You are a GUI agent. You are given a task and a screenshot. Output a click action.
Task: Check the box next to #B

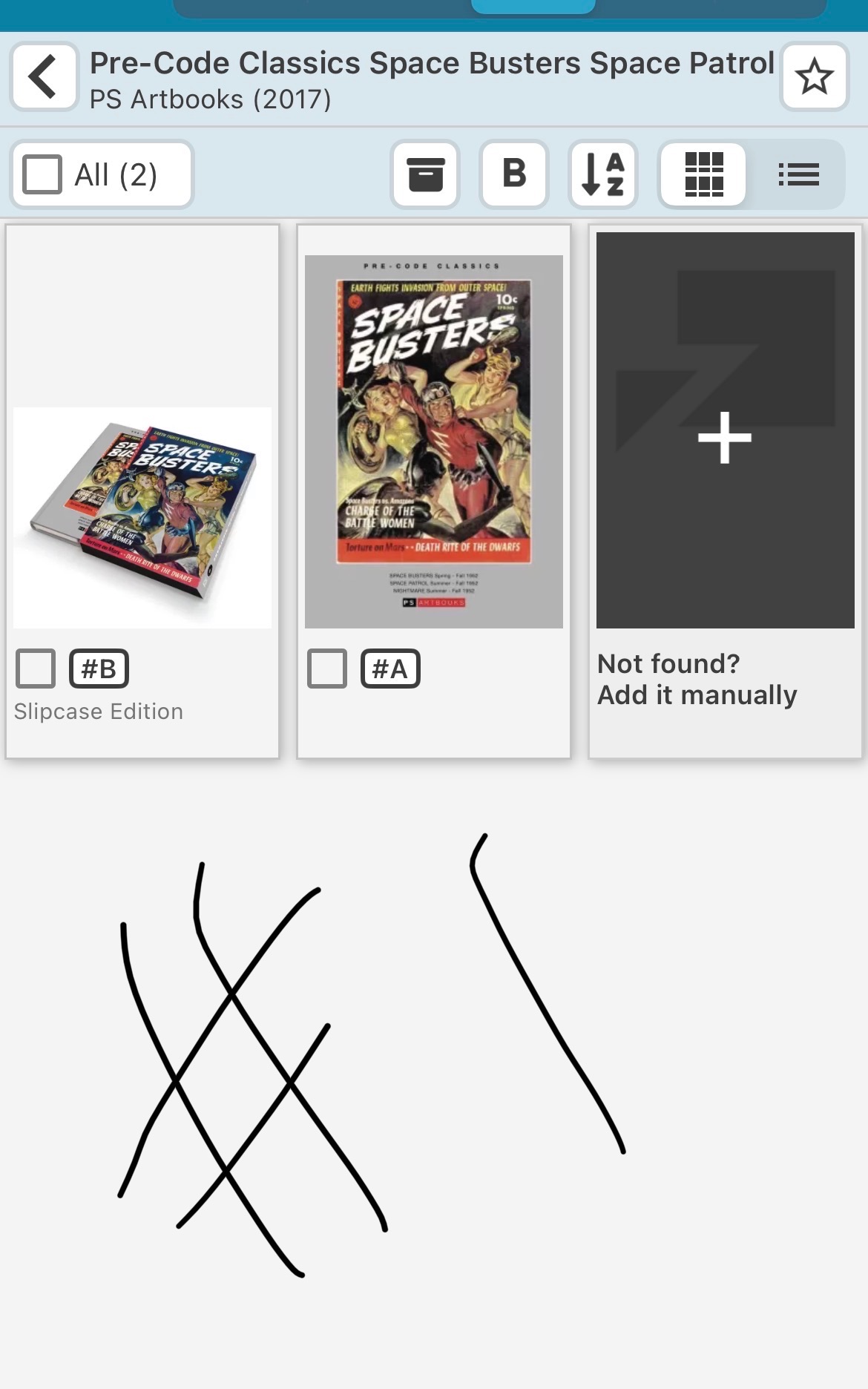pos(36,669)
